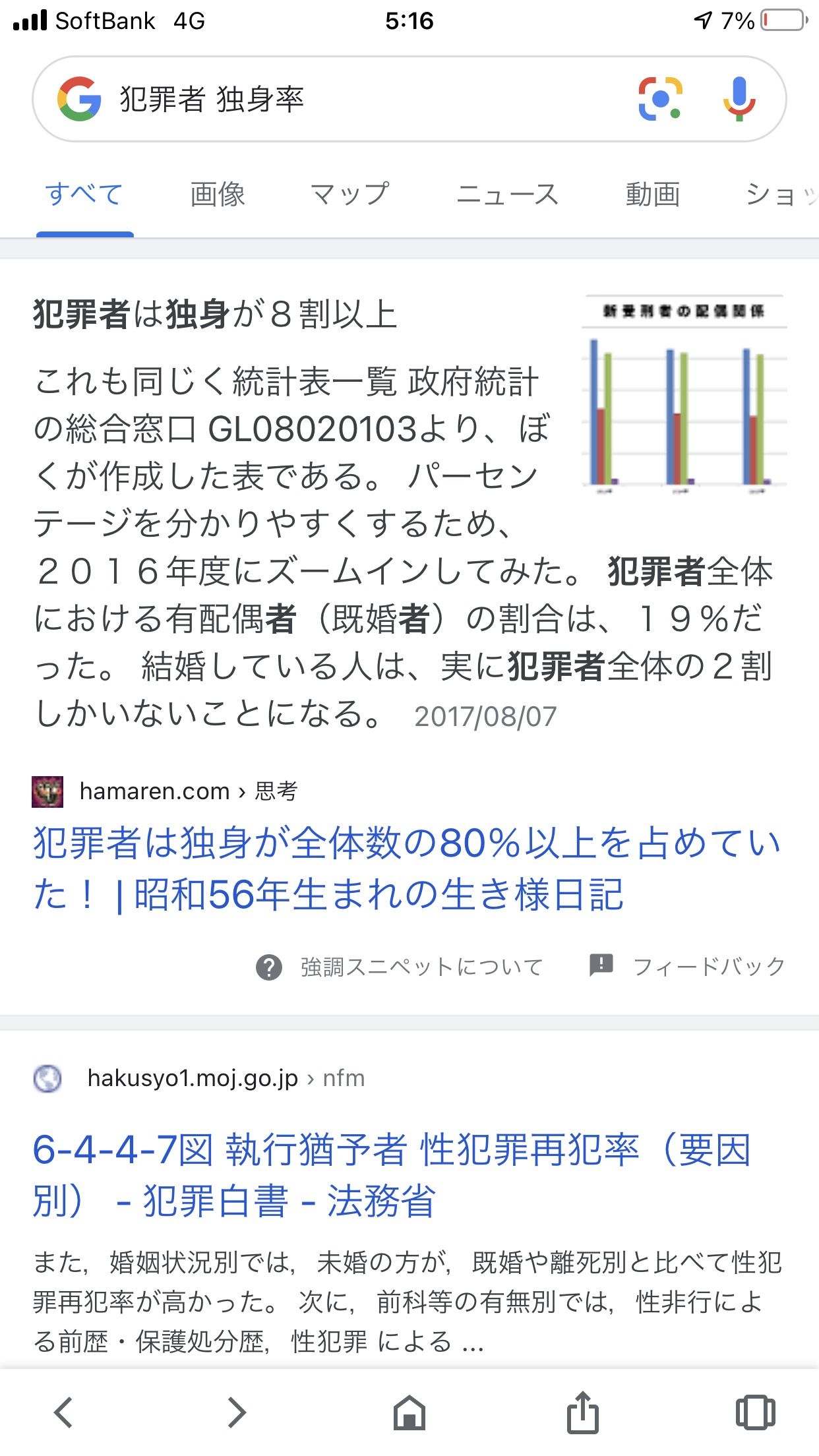Switch to the ニュース tab
Viewport: 819px width, 1456px height.
pyautogui.click(x=508, y=195)
